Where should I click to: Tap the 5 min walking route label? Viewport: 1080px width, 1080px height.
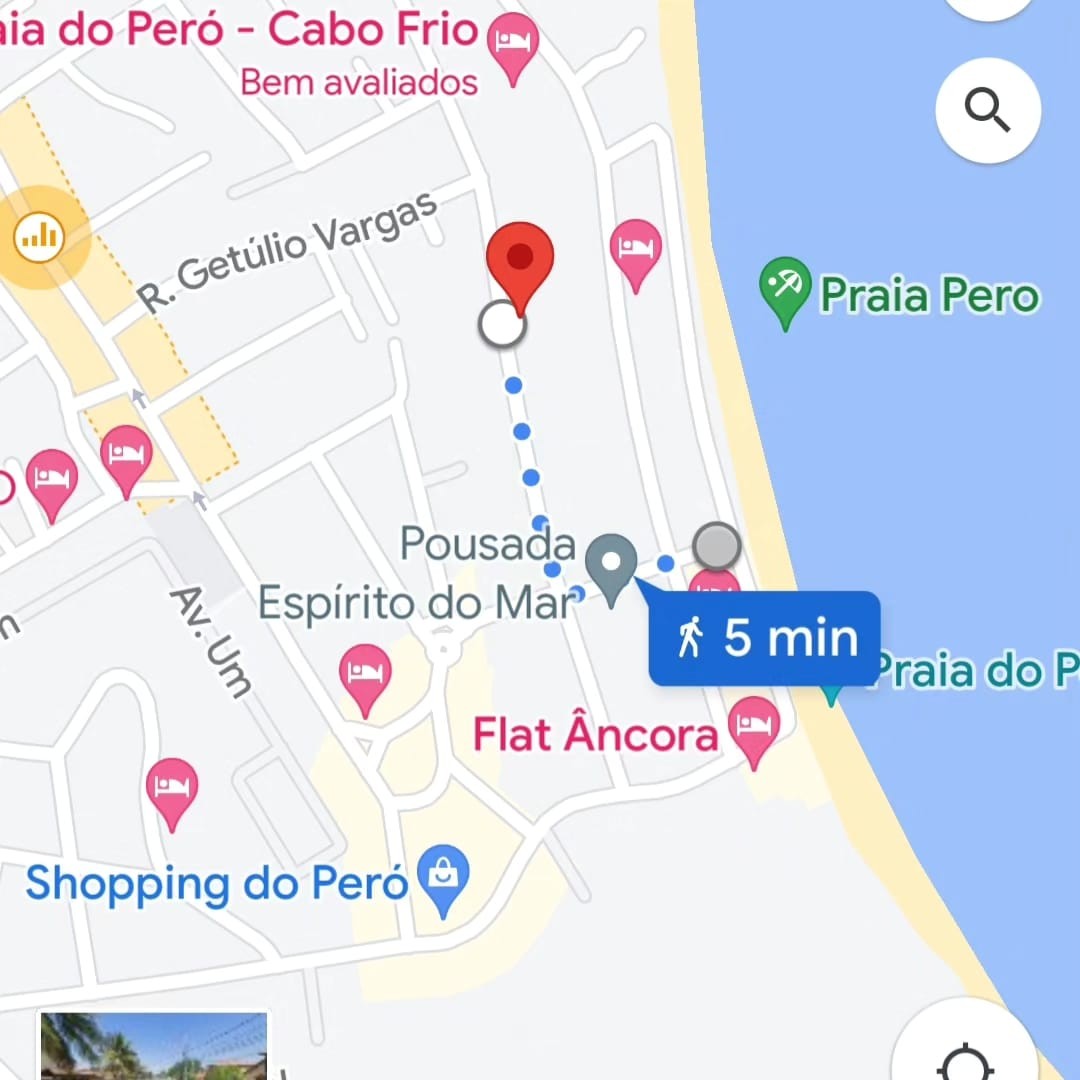765,638
